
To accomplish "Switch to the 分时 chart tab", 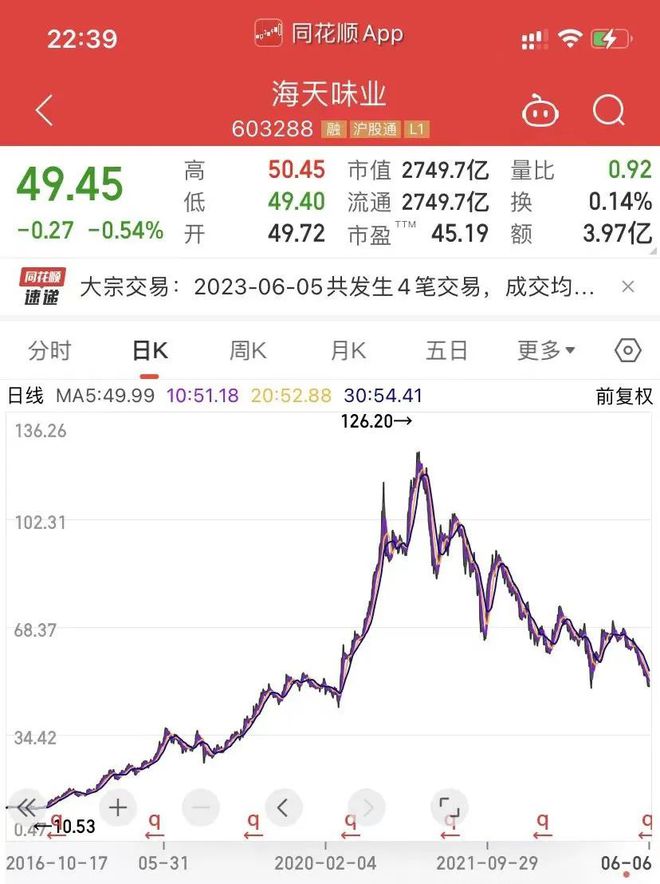I will (x=50, y=350).
